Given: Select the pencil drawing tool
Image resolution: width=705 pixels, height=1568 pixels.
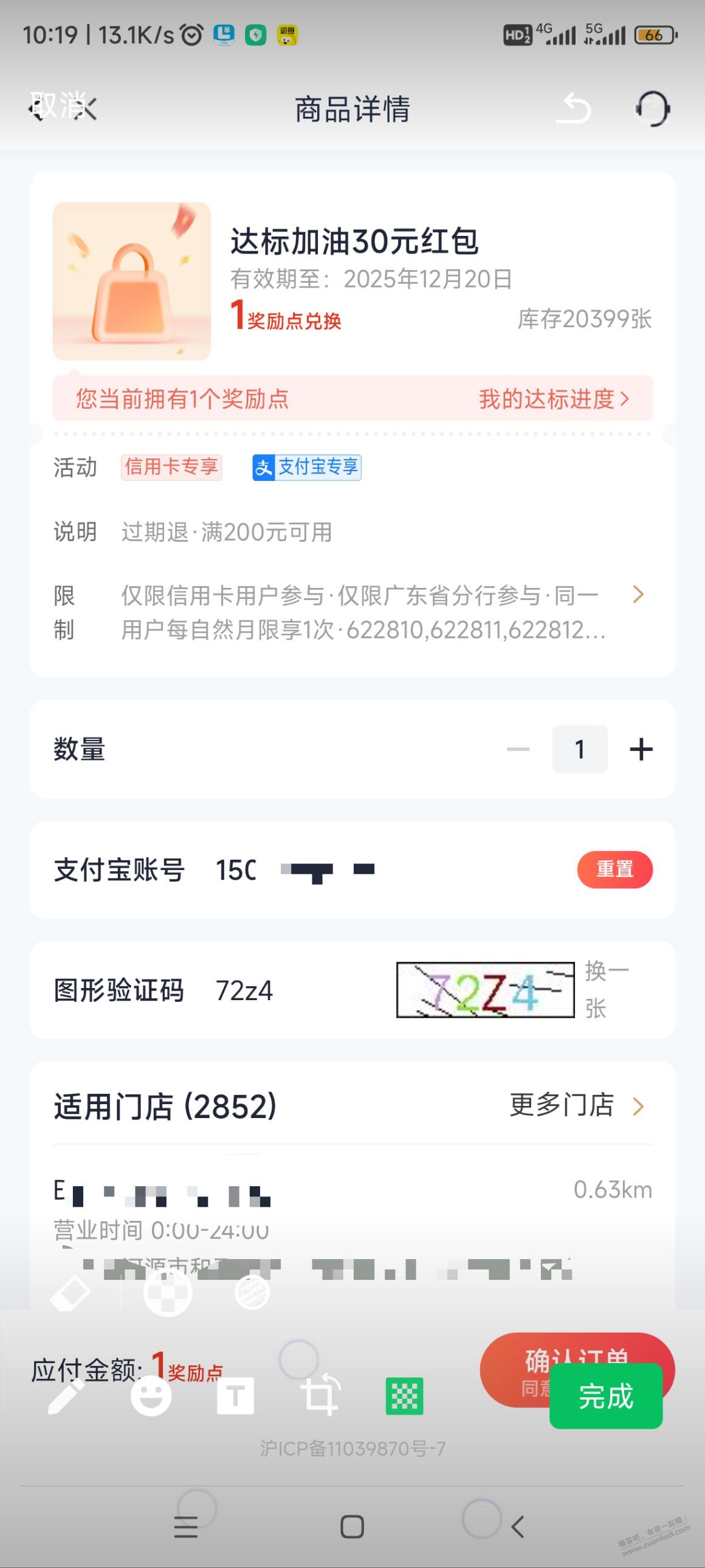Looking at the screenshot, I should click(x=66, y=1396).
